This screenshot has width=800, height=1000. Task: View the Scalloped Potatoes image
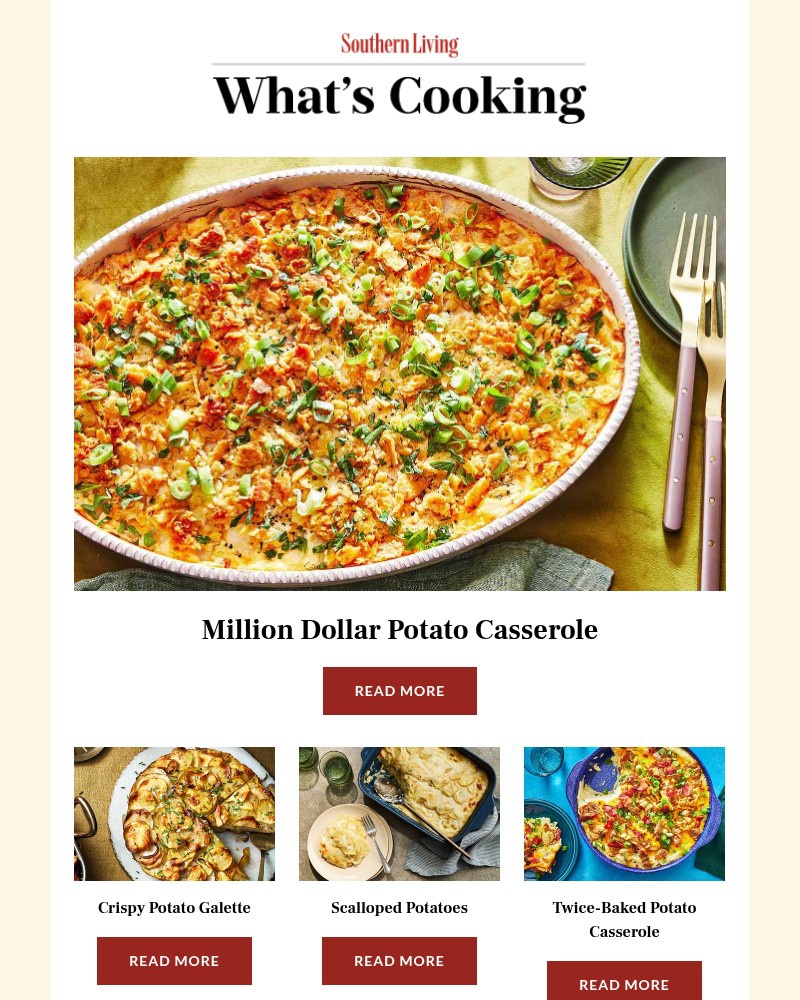click(399, 813)
